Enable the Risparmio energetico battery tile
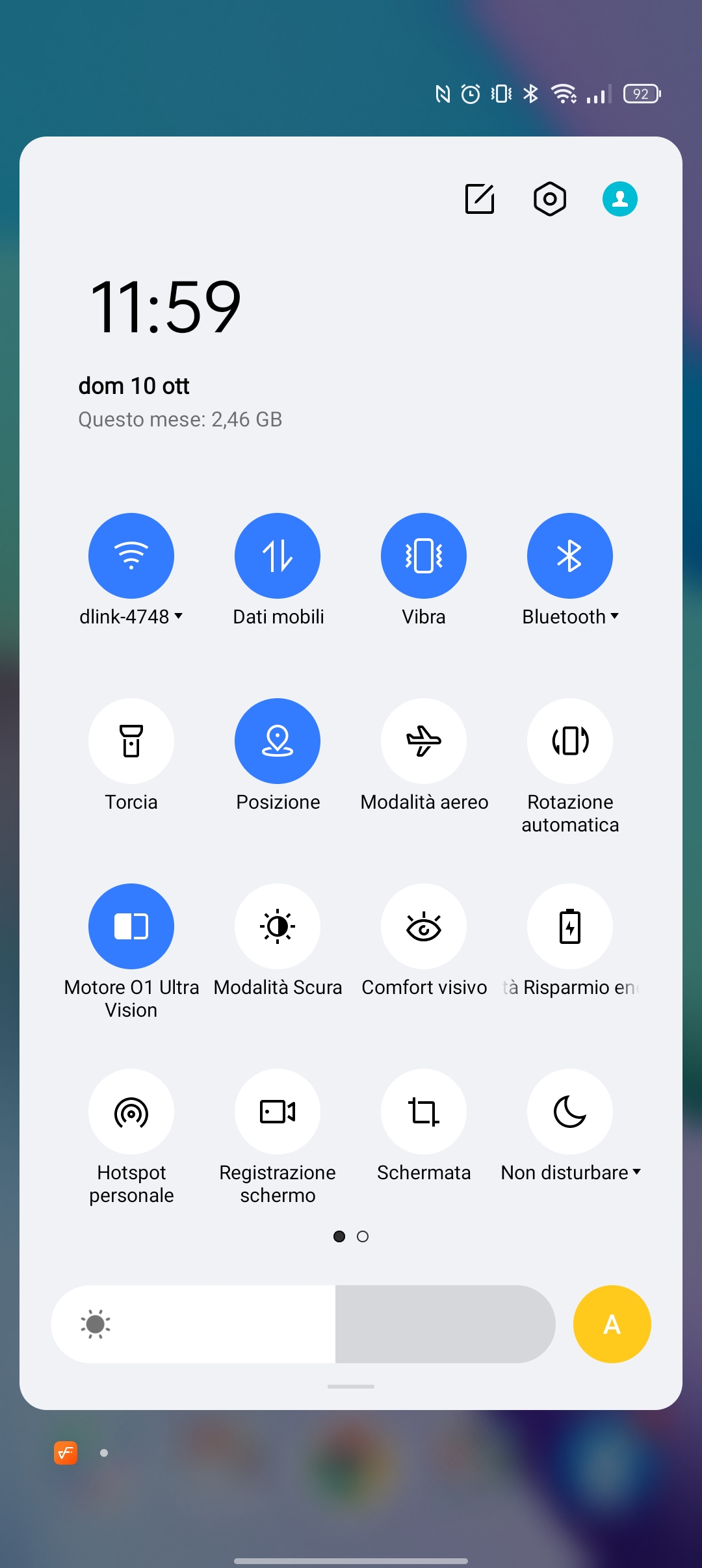This screenshot has width=702, height=1568. pos(570,926)
